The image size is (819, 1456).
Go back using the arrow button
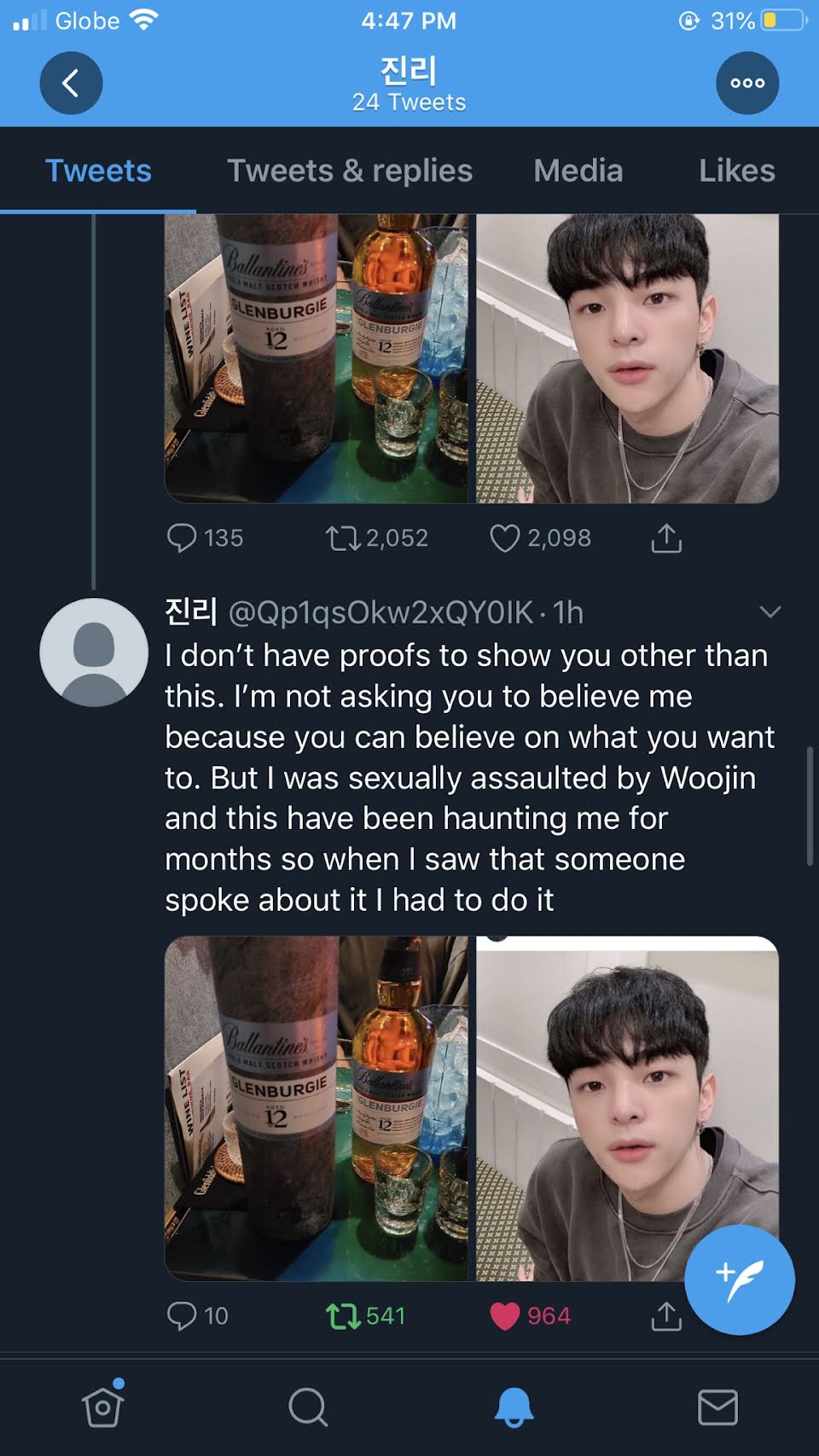[71, 83]
